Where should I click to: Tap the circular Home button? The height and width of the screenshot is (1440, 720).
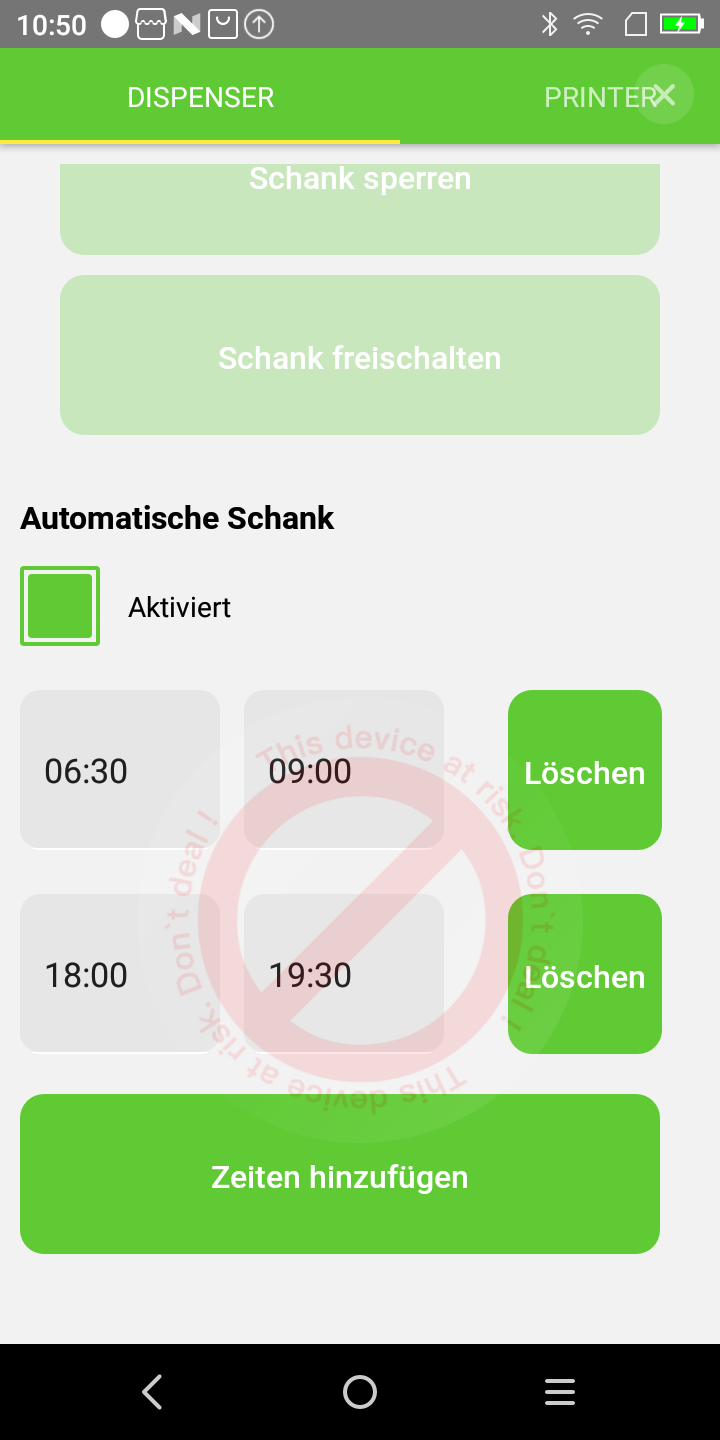tap(360, 1391)
